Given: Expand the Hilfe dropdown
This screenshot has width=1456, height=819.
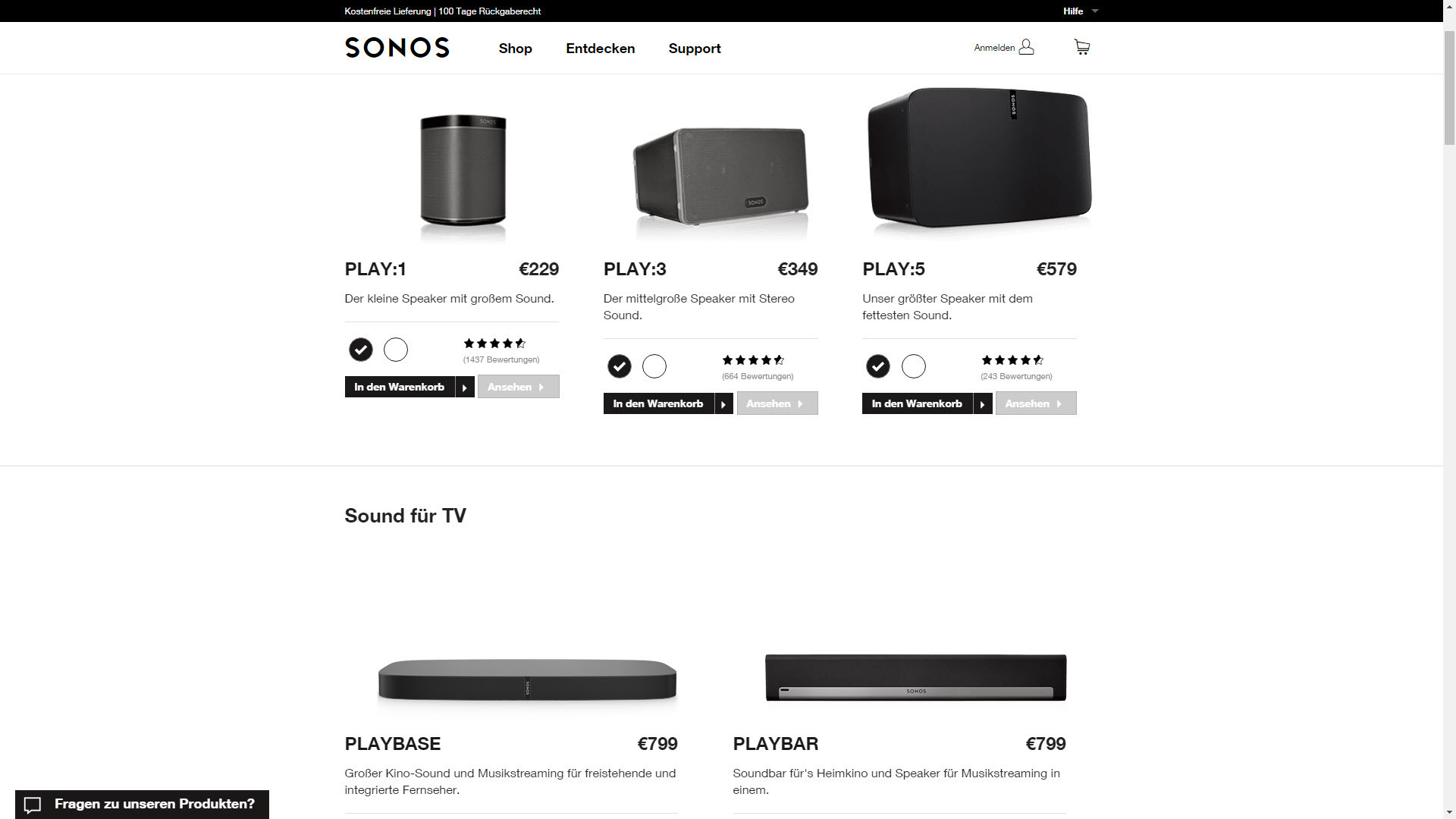Looking at the screenshot, I should tap(1080, 11).
